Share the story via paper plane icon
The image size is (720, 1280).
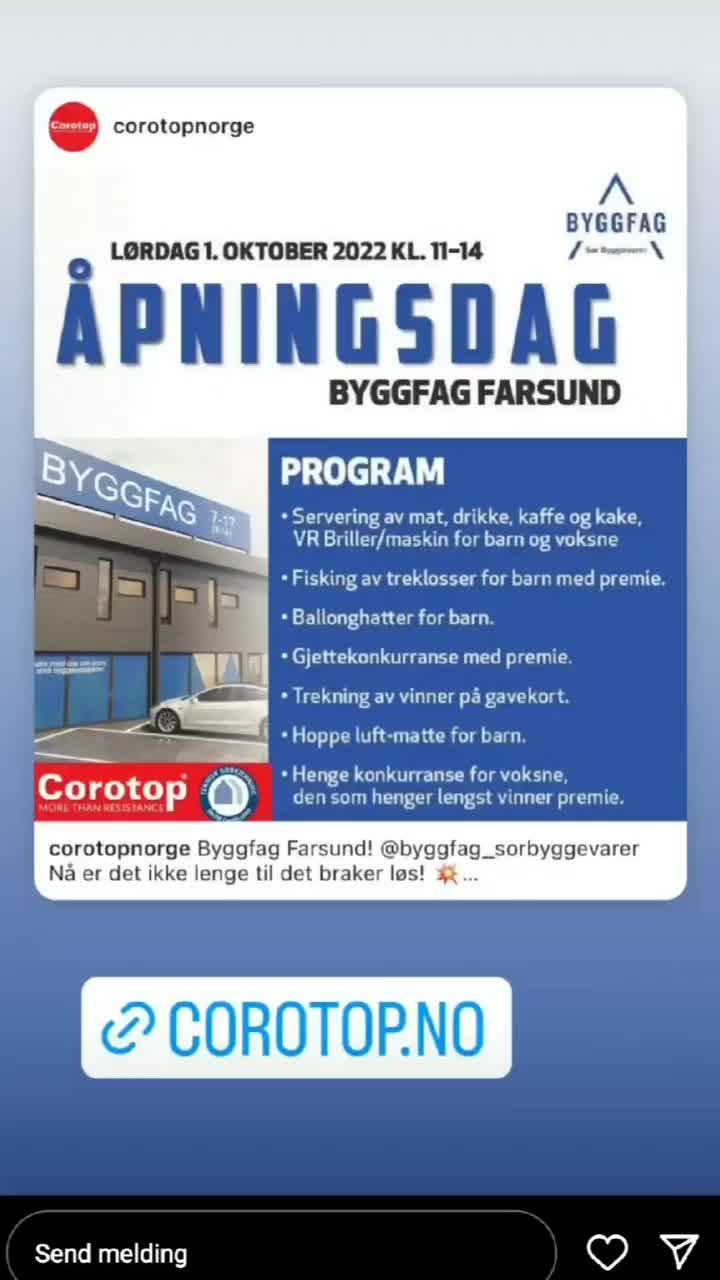point(679,1252)
